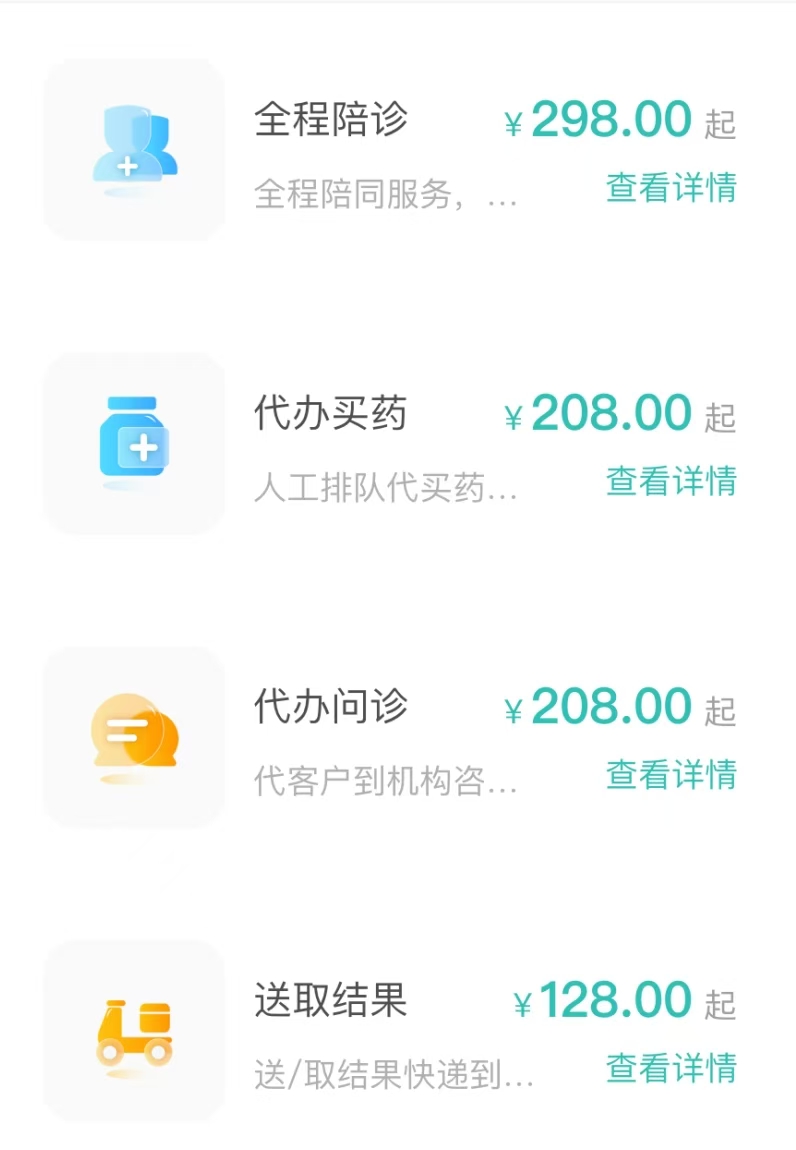Screen dimensions: 796x1150
Task: Open the 代办买药 service row
Action: pos(331,413)
